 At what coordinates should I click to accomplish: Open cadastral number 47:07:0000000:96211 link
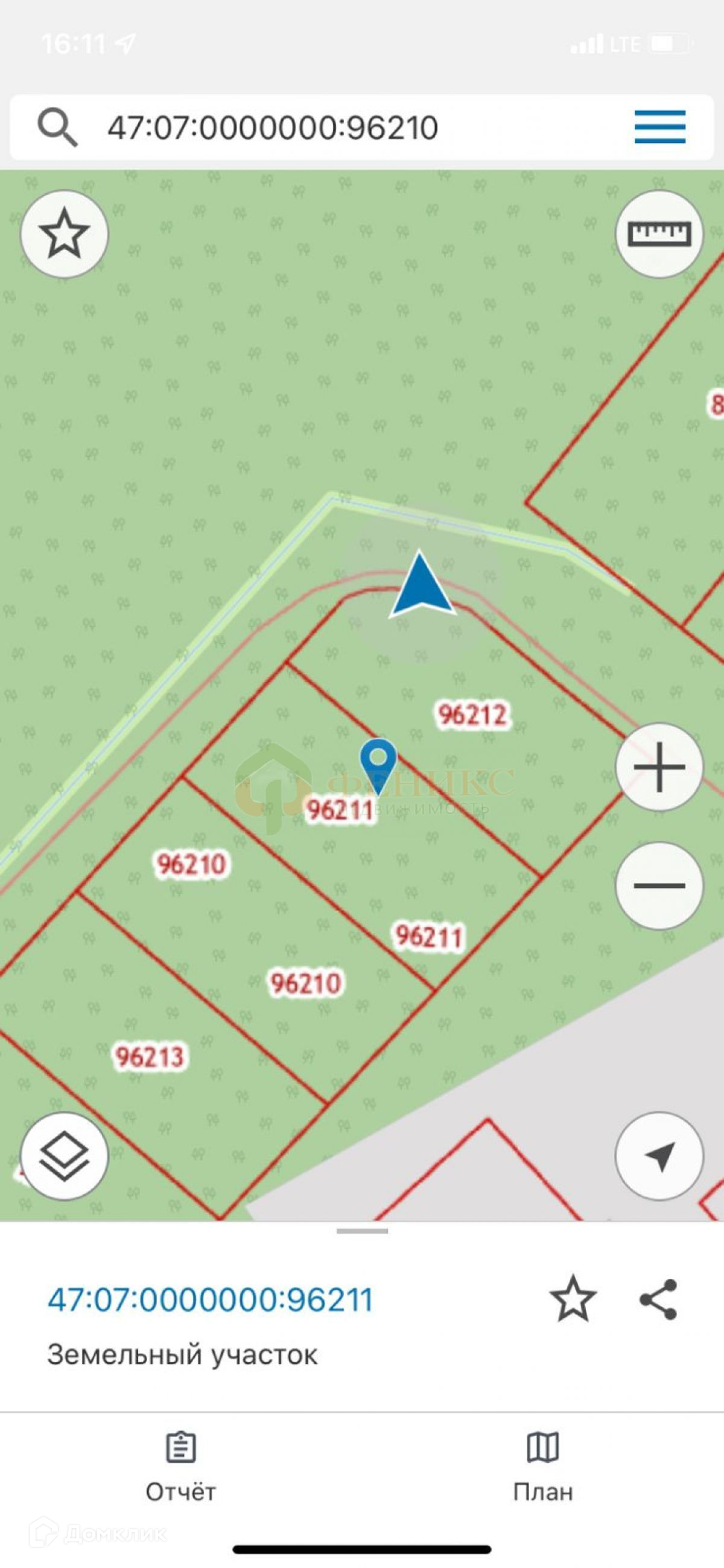pyautogui.click(x=210, y=1299)
